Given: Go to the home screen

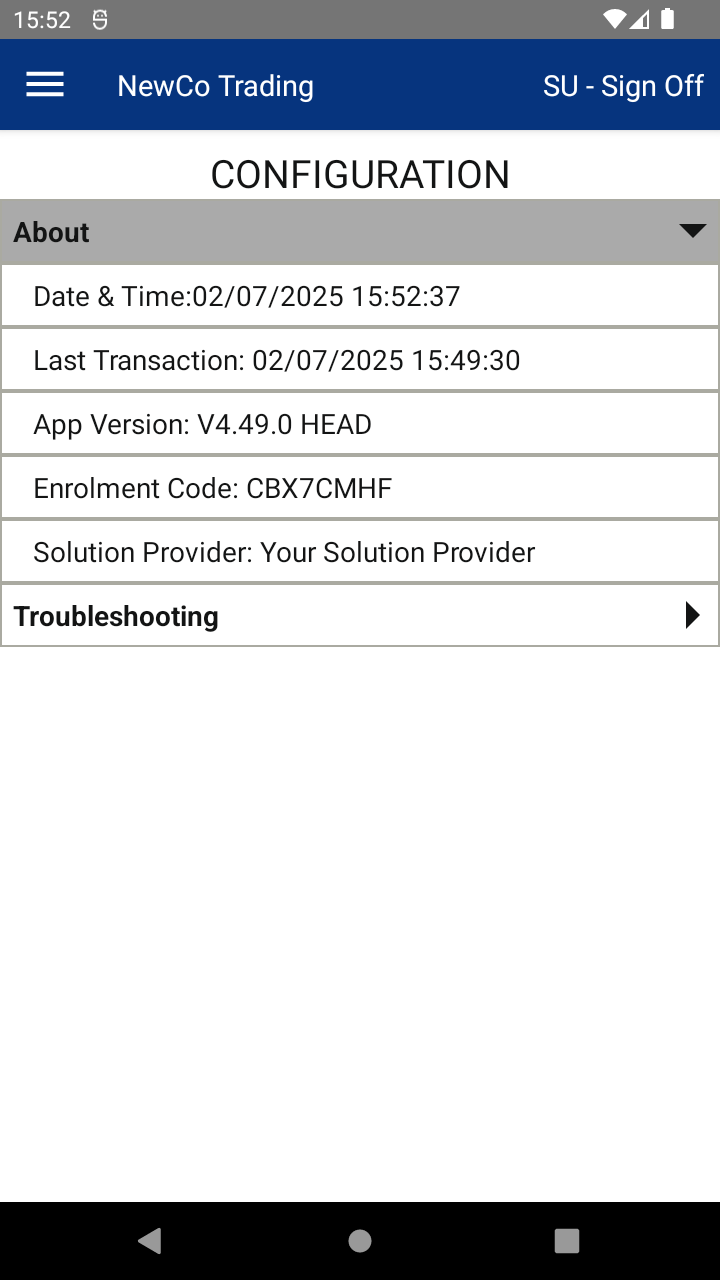Looking at the screenshot, I should pos(360,1241).
